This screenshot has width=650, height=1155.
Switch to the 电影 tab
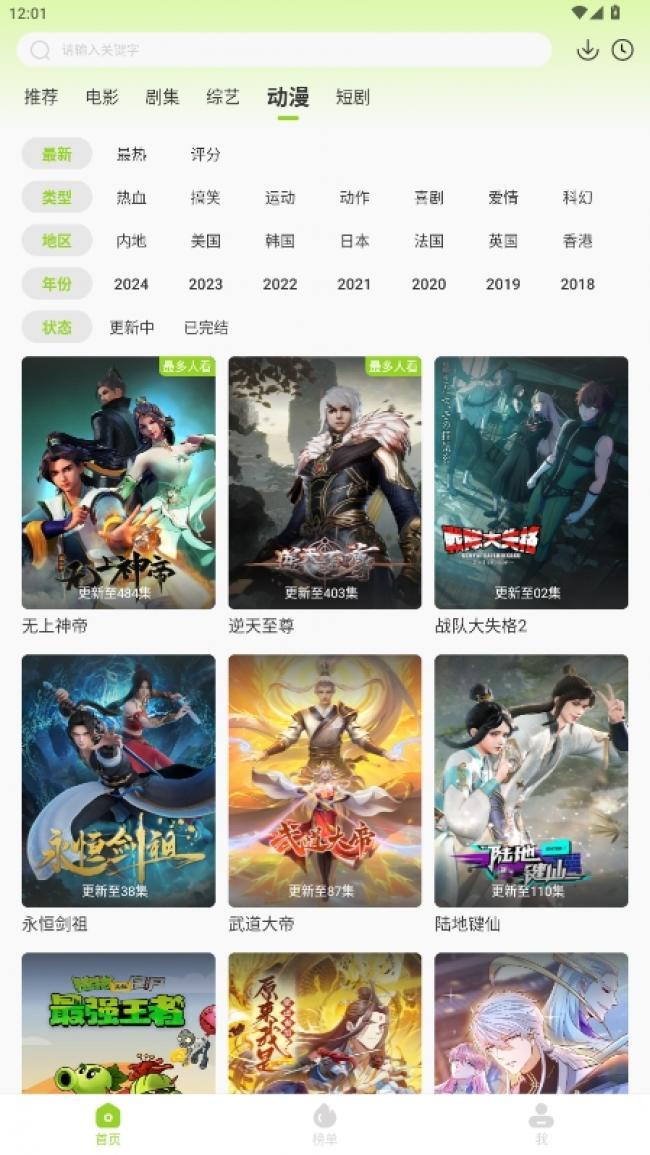click(102, 97)
